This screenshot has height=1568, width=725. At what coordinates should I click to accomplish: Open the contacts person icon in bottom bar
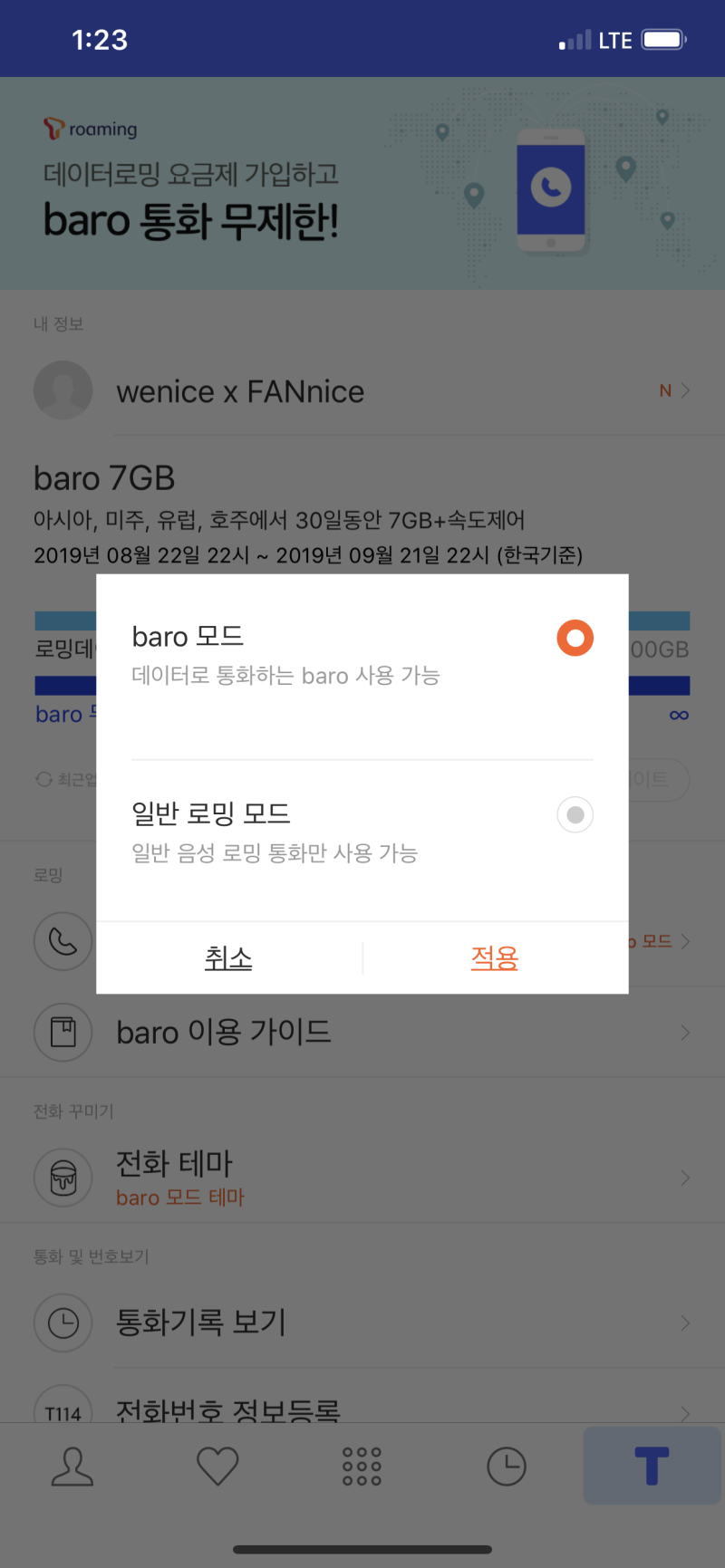72,1466
